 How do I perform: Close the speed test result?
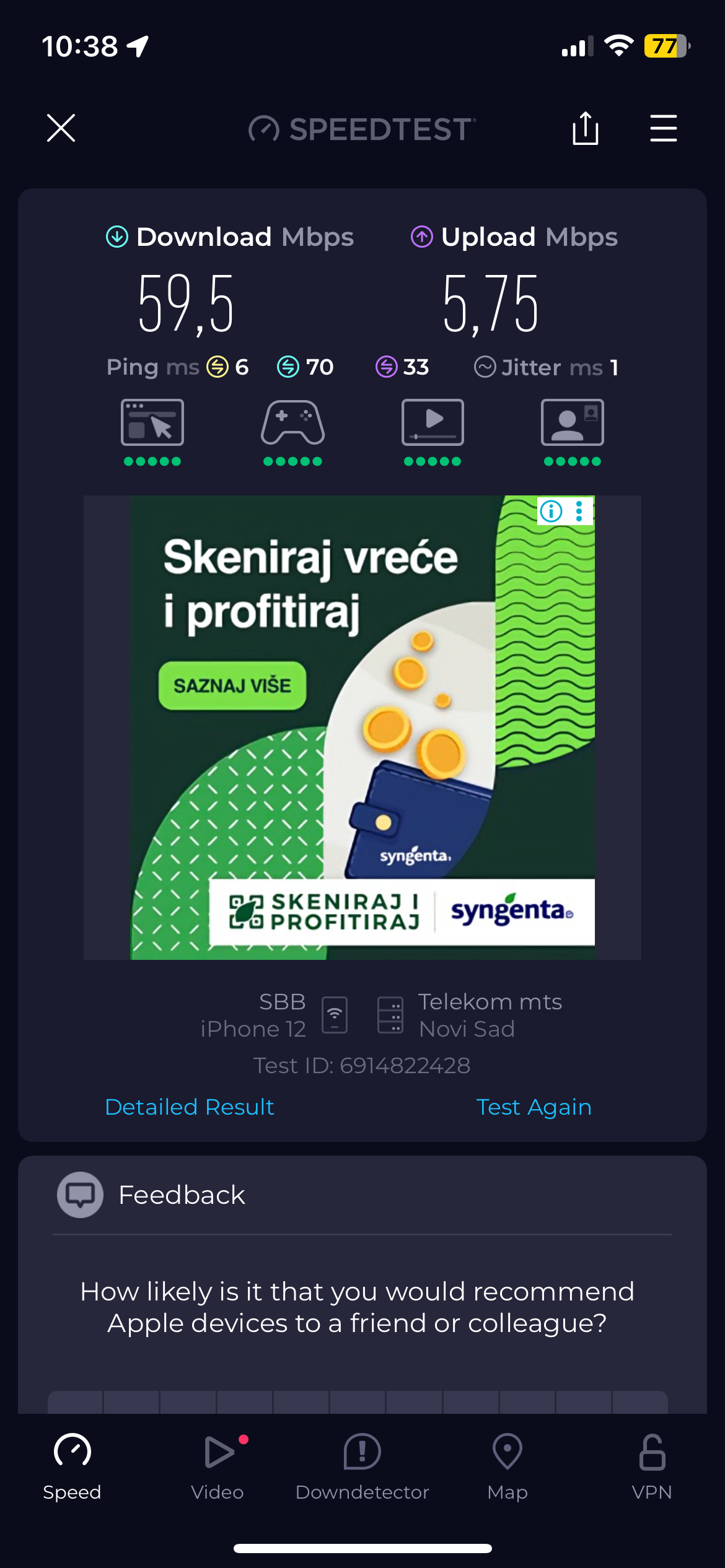[x=61, y=128]
